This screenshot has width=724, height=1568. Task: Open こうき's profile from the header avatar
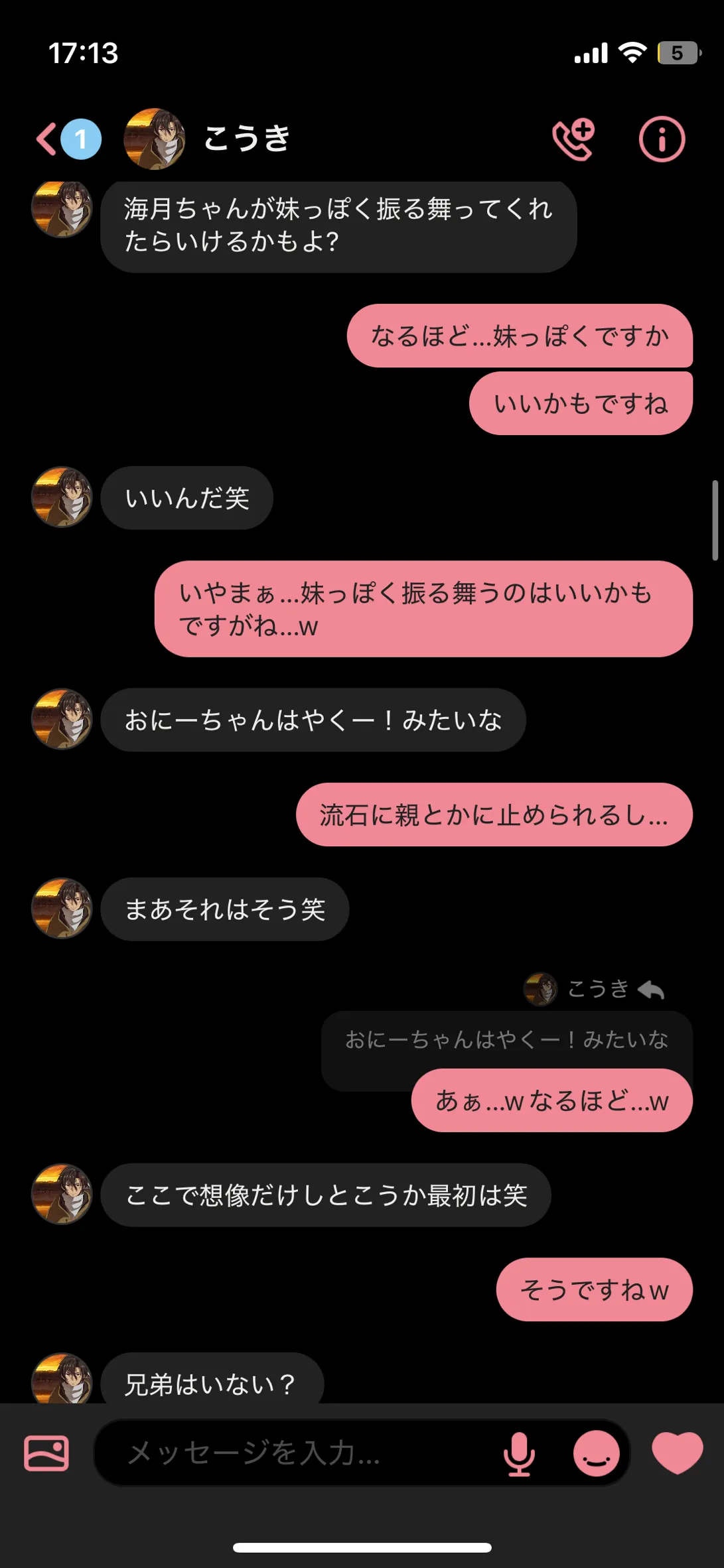click(x=154, y=139)
